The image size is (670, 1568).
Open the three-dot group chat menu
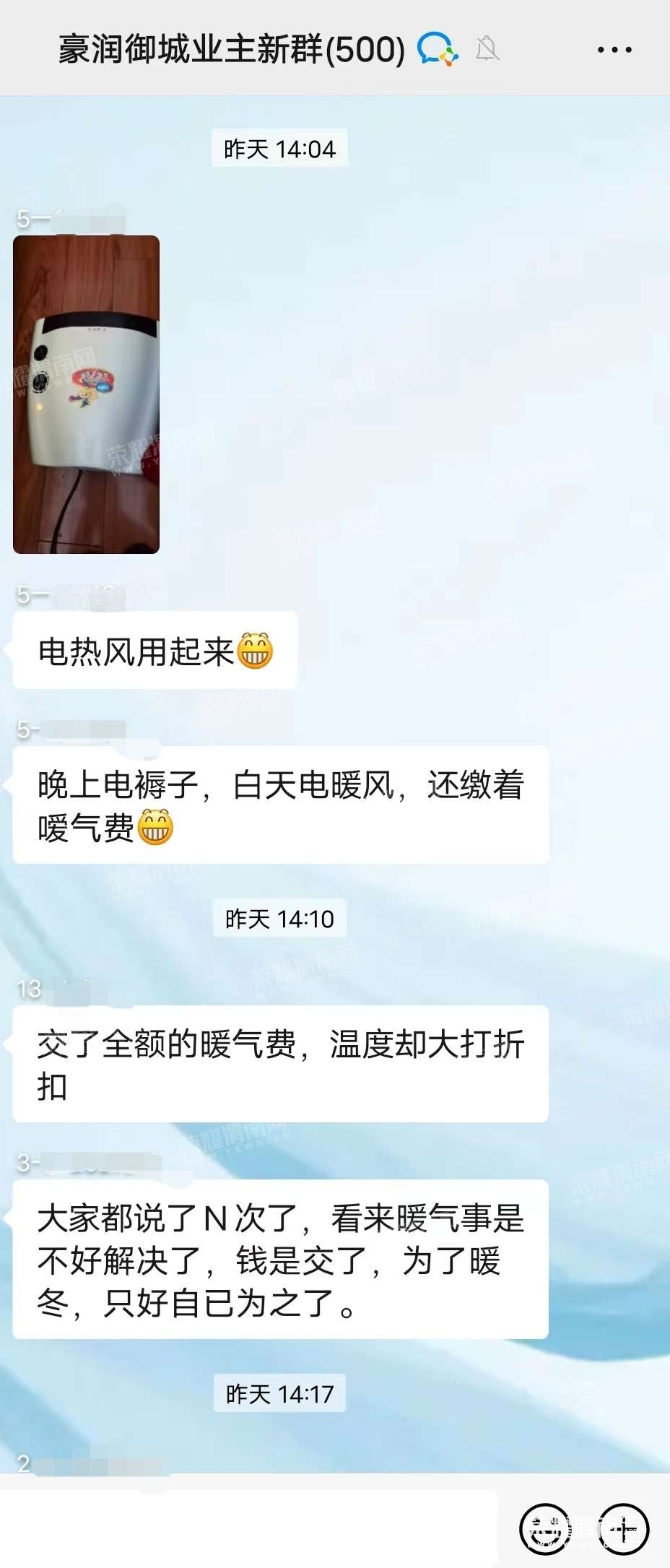614,50
